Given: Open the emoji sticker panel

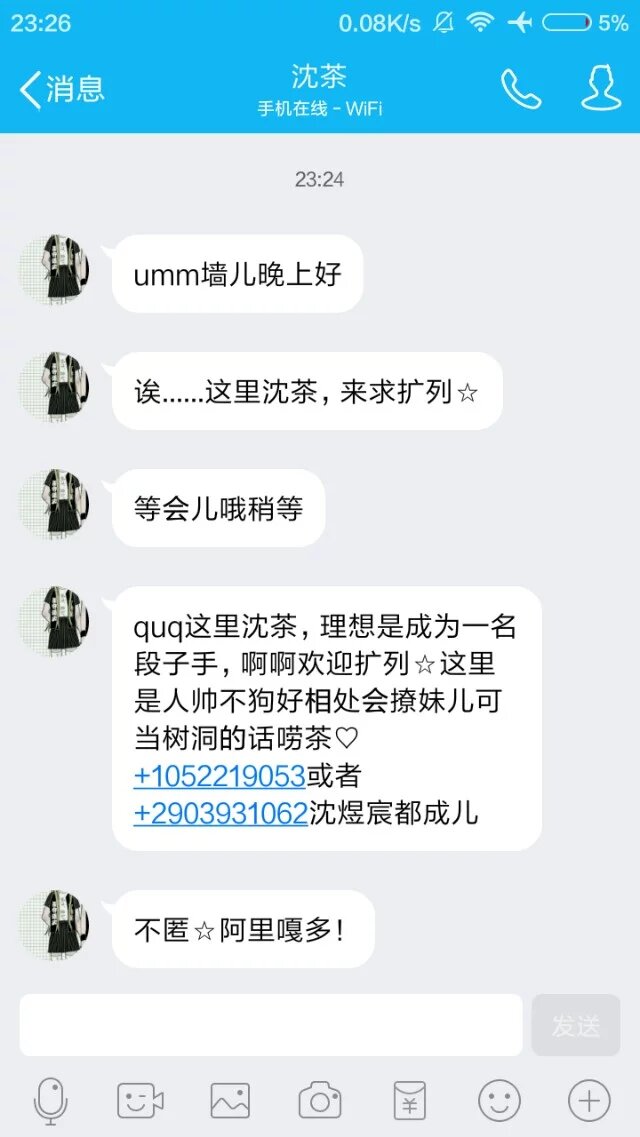Looking at the screenshot, I should (499, 1101).
